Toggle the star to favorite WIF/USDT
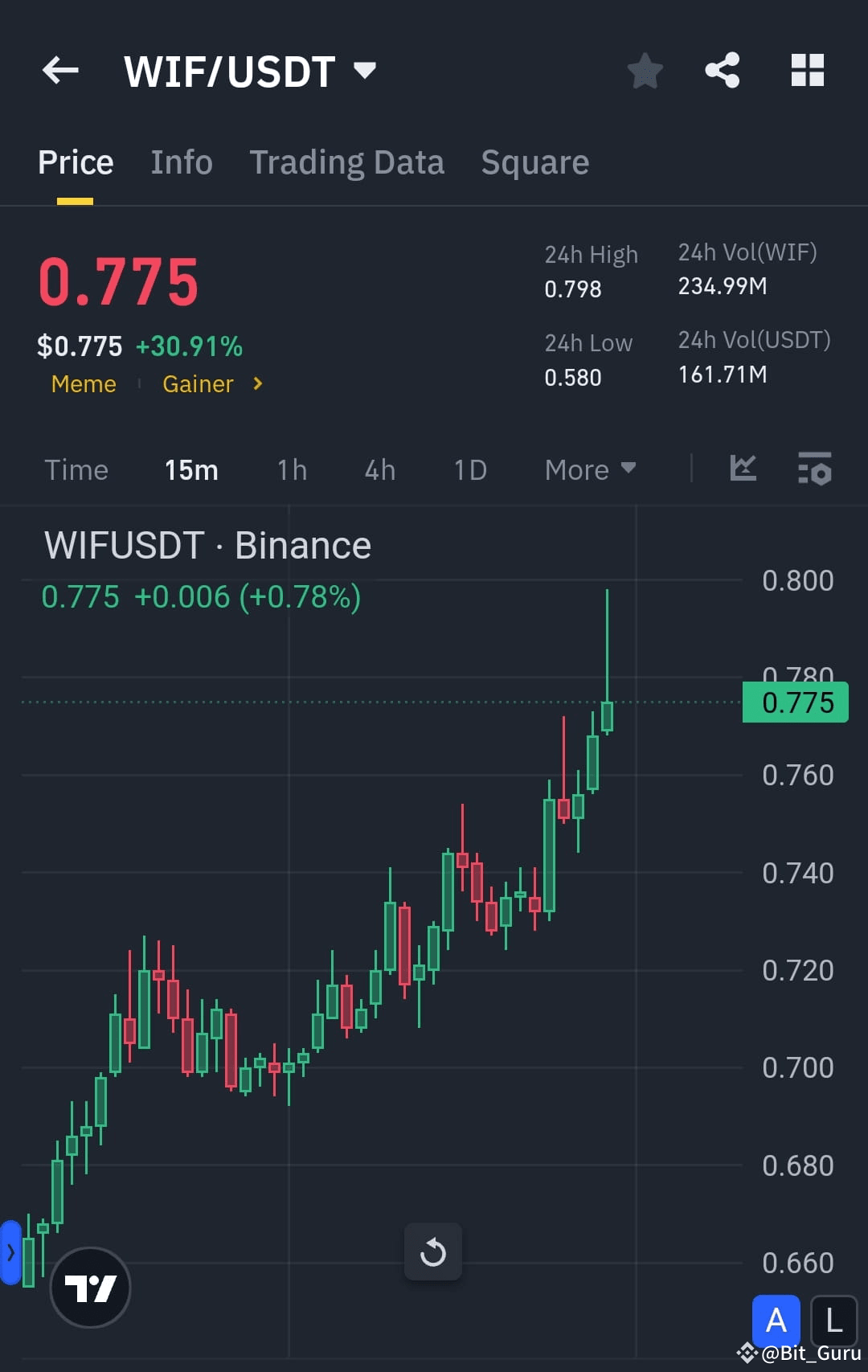Screen dimensions: 868x1372 pos(645,71)
